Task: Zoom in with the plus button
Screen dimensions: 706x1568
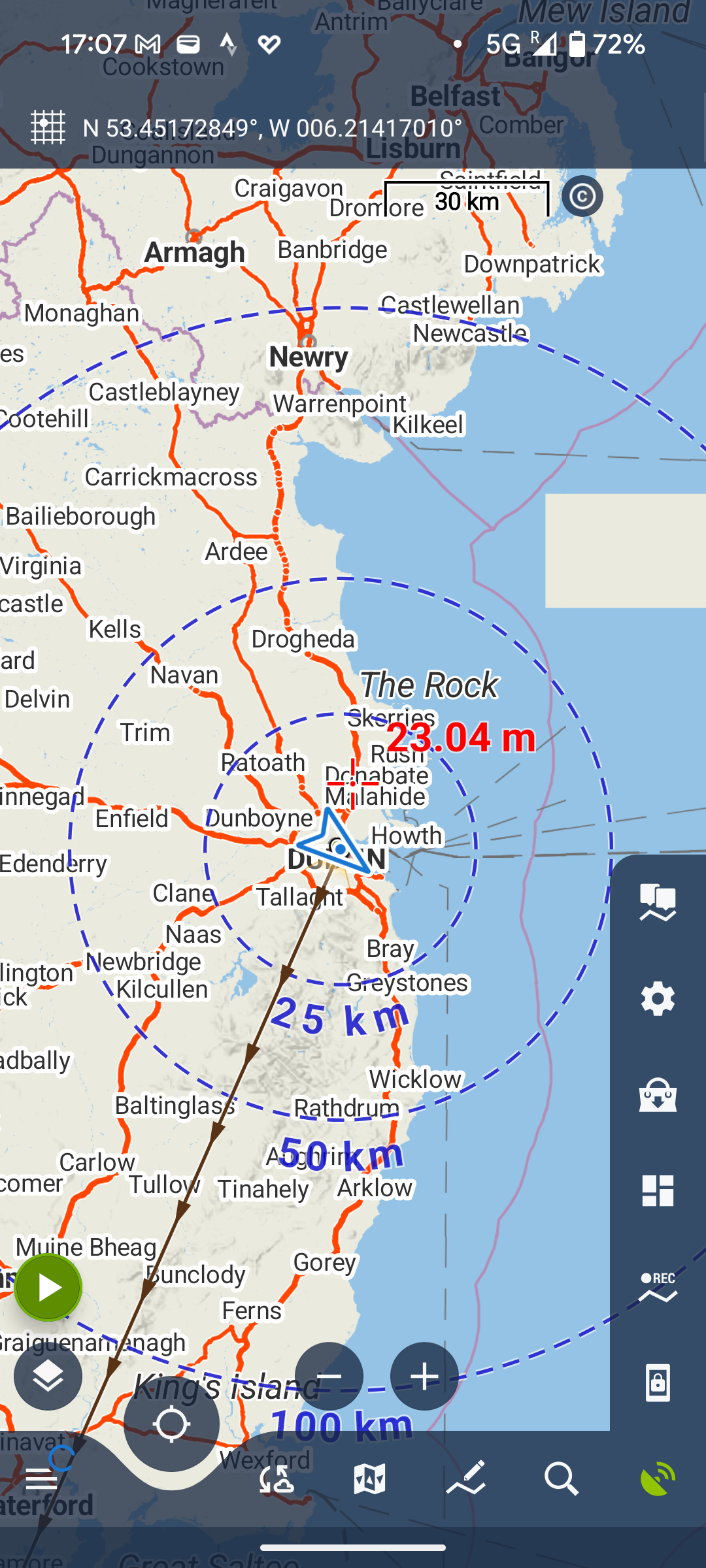Action: pyautogui.click(x=424, y=1377)
